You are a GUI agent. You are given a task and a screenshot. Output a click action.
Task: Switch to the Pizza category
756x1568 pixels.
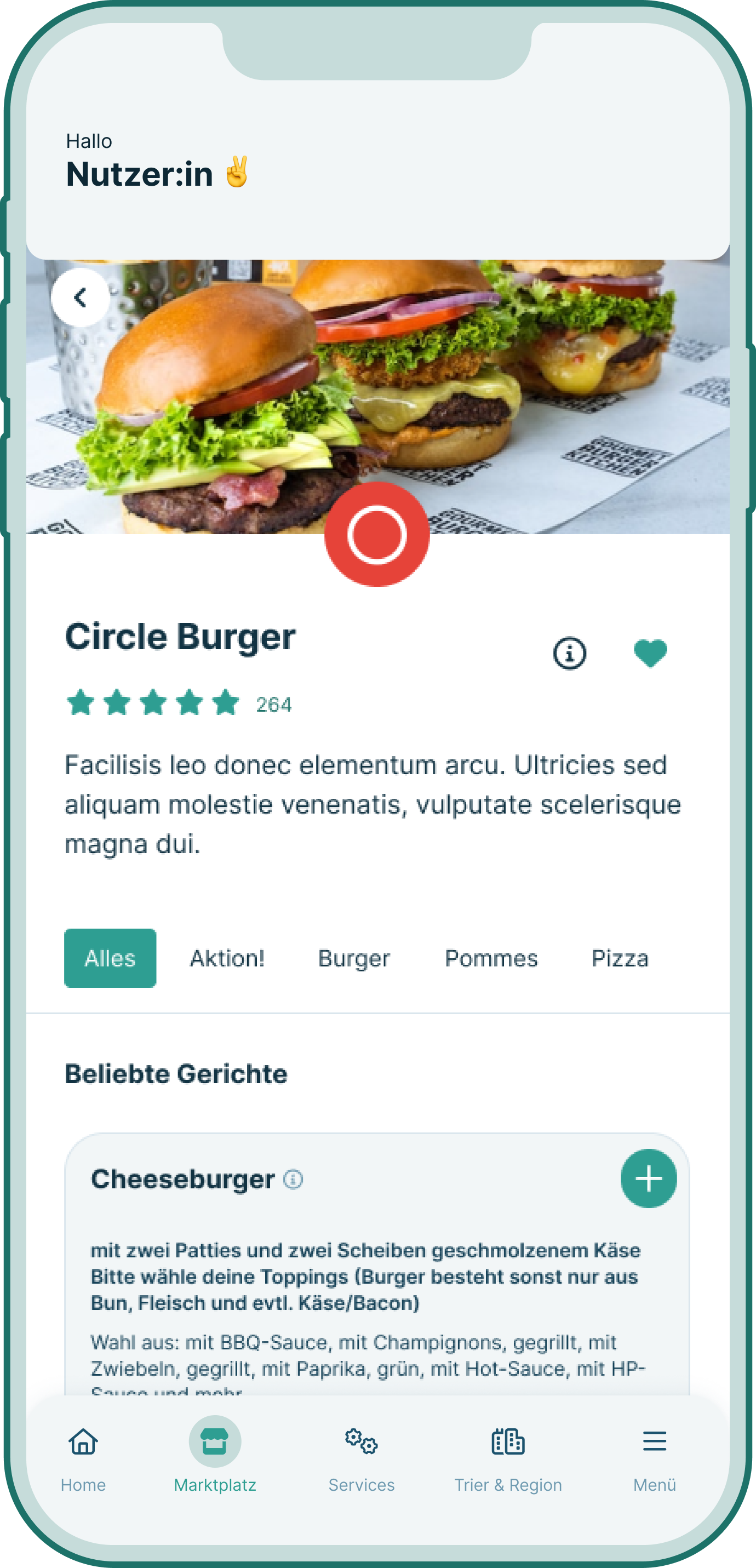point(620,958)
